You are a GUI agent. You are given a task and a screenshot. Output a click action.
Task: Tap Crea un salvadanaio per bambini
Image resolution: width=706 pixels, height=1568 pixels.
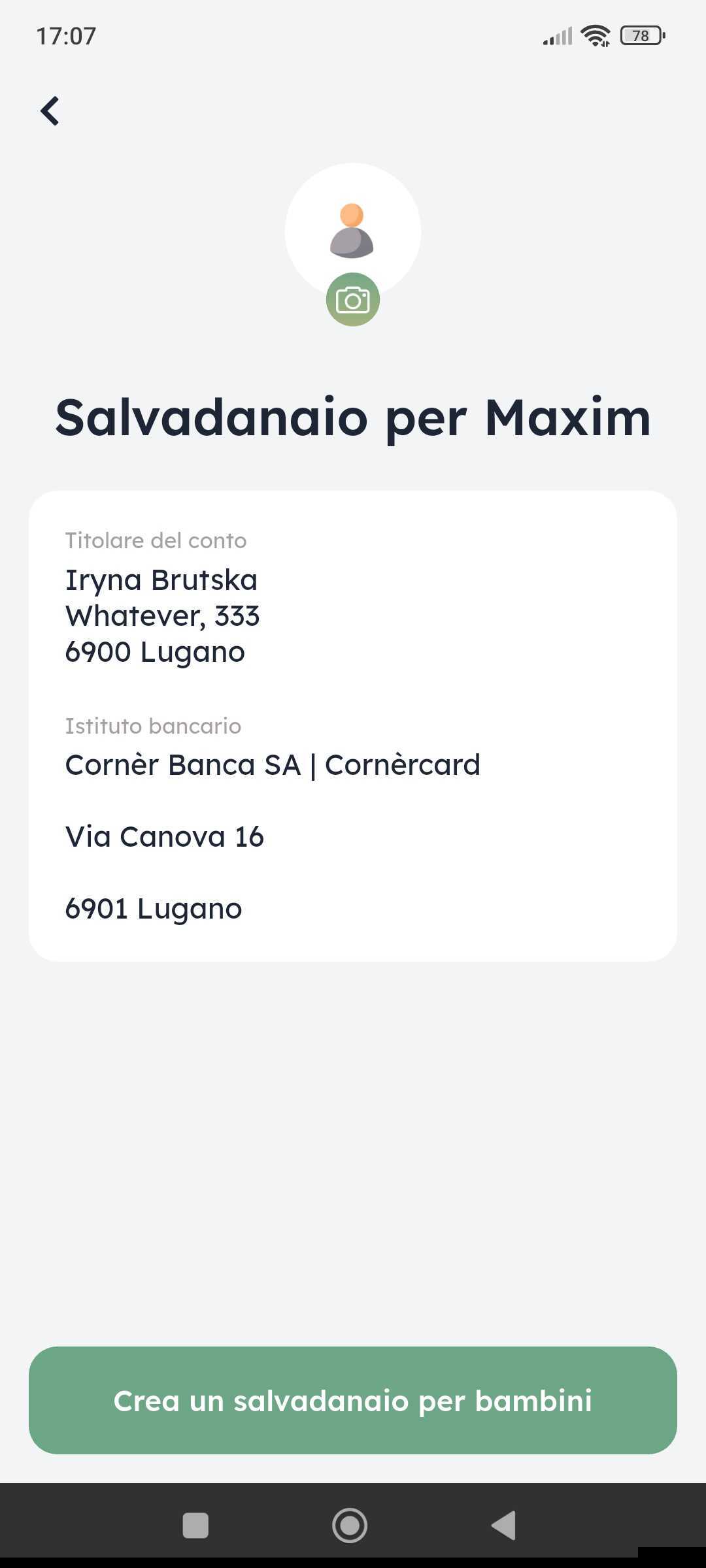point(353,1400)
